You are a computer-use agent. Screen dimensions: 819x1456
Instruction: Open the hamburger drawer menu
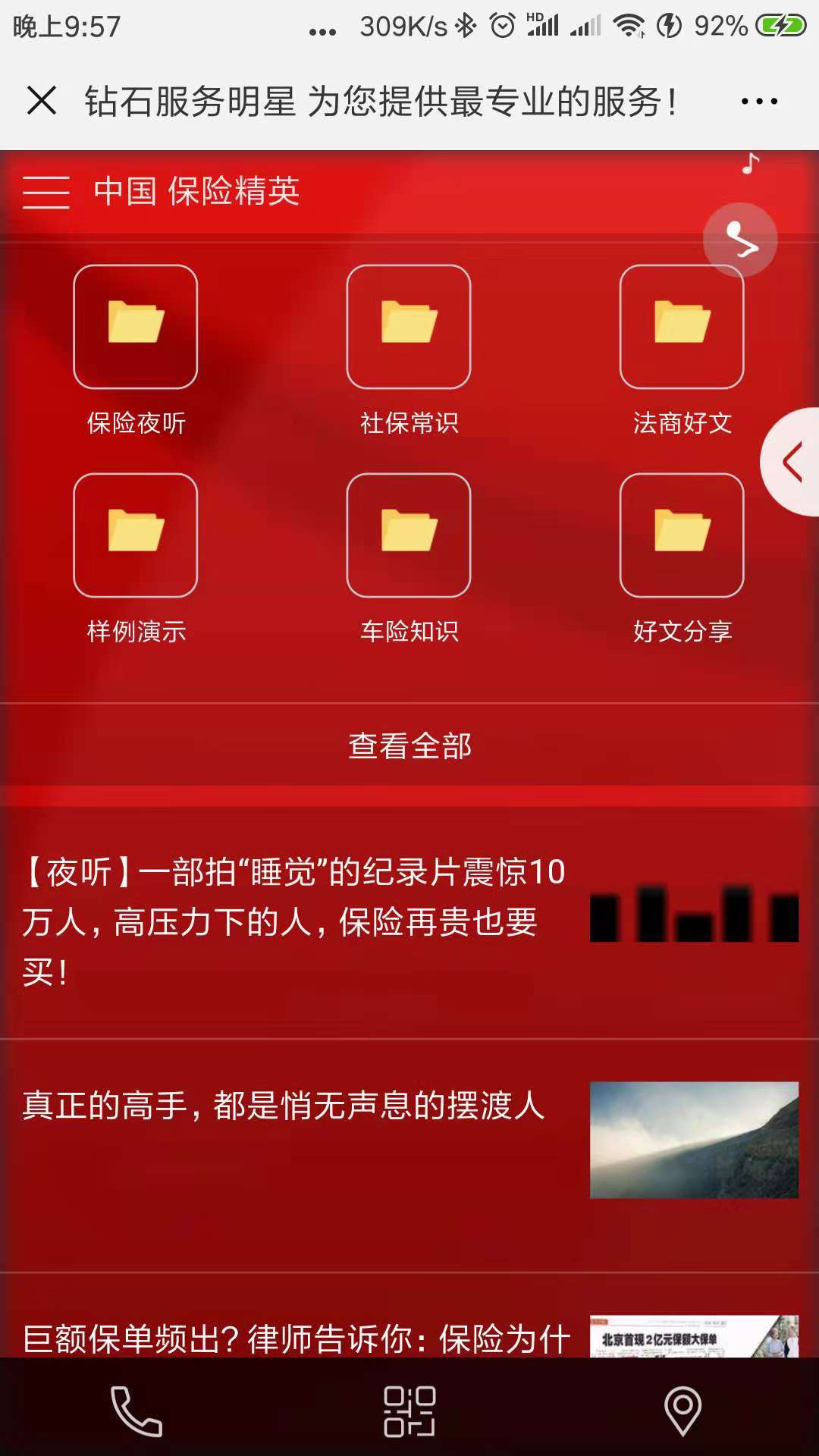(45, 191)
